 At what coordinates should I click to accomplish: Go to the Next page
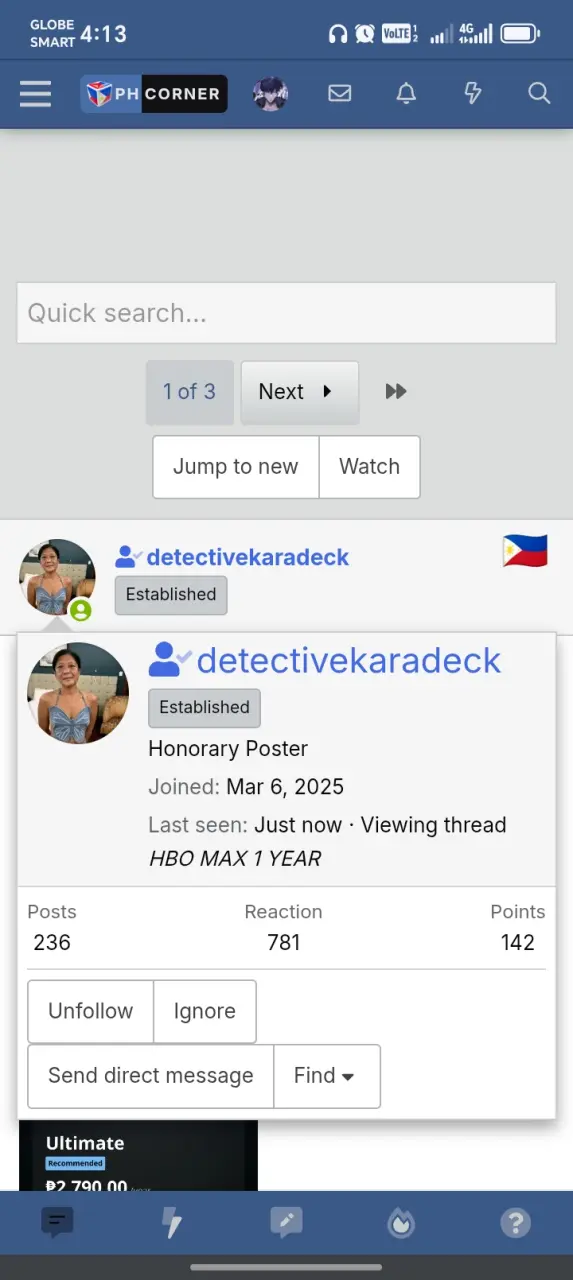(300, 392)
